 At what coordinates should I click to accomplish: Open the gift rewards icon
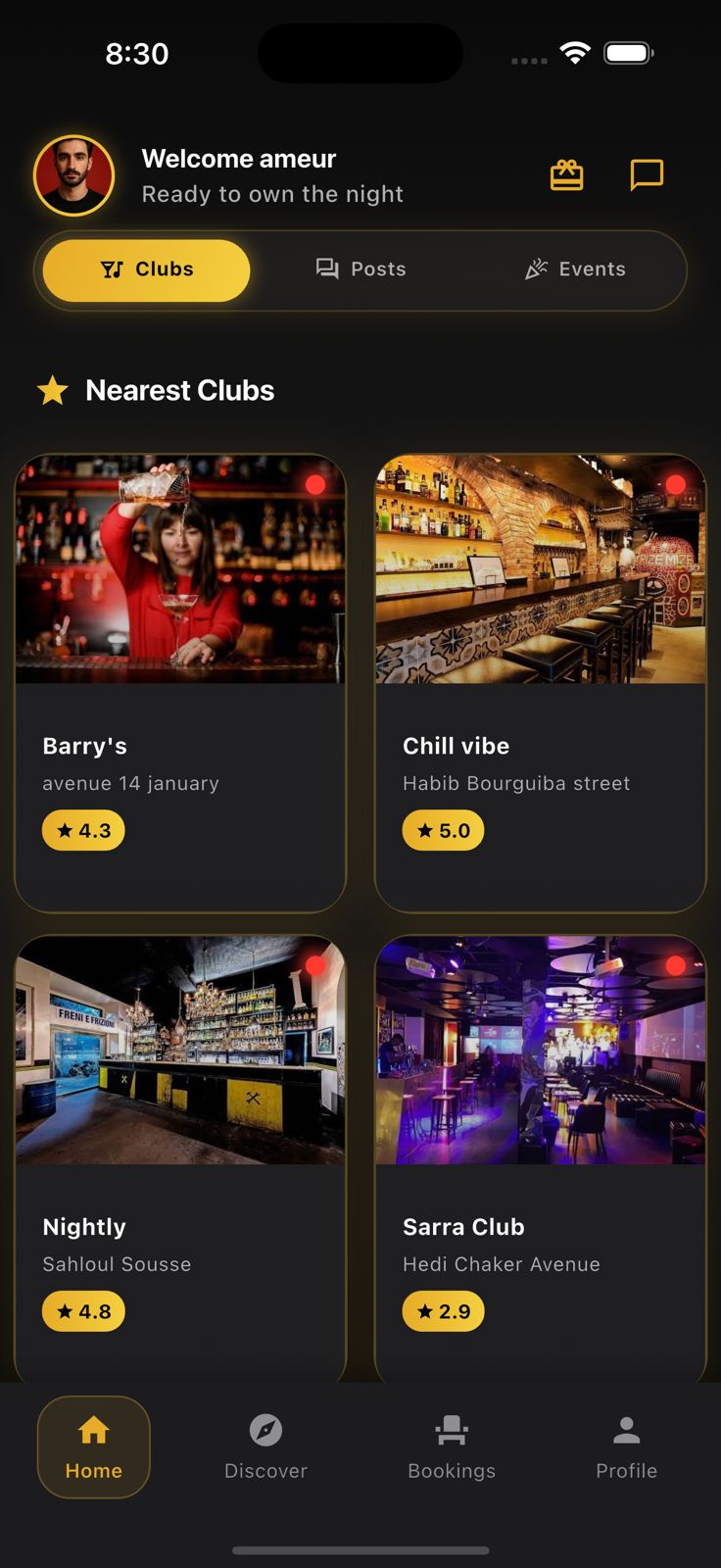(x=566, y=174)
